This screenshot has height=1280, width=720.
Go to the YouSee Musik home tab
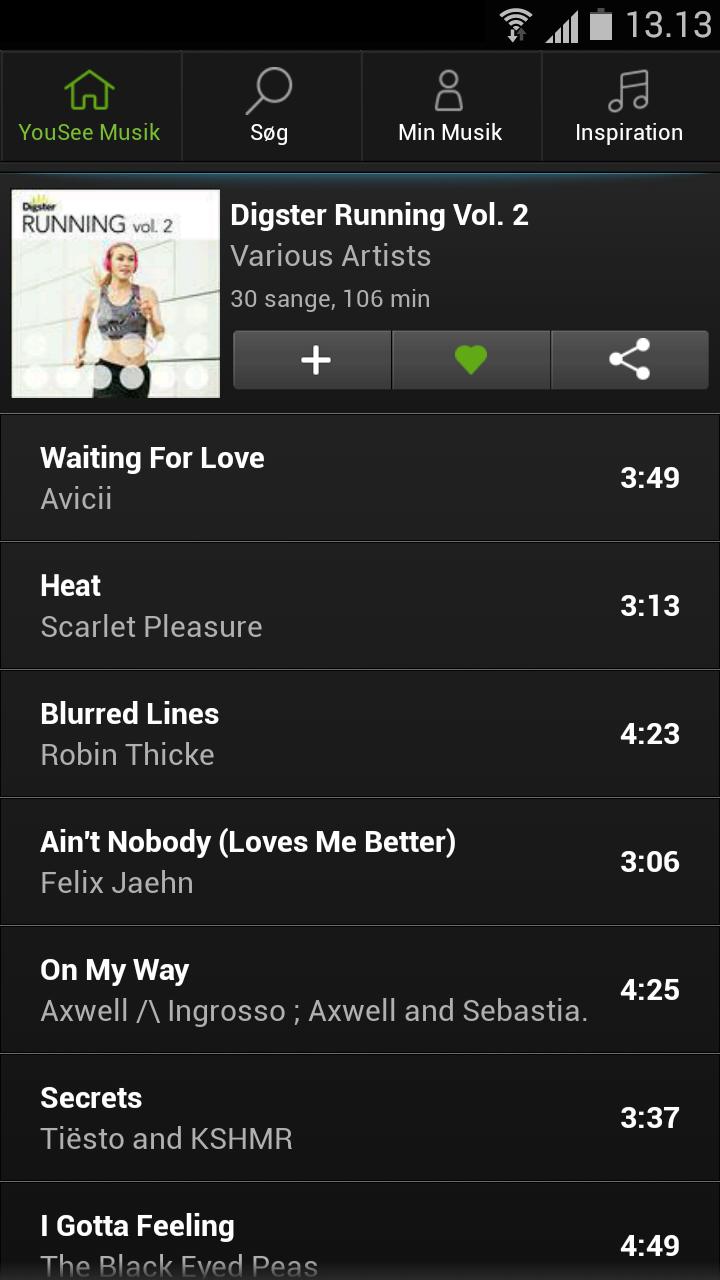point(90,108)
